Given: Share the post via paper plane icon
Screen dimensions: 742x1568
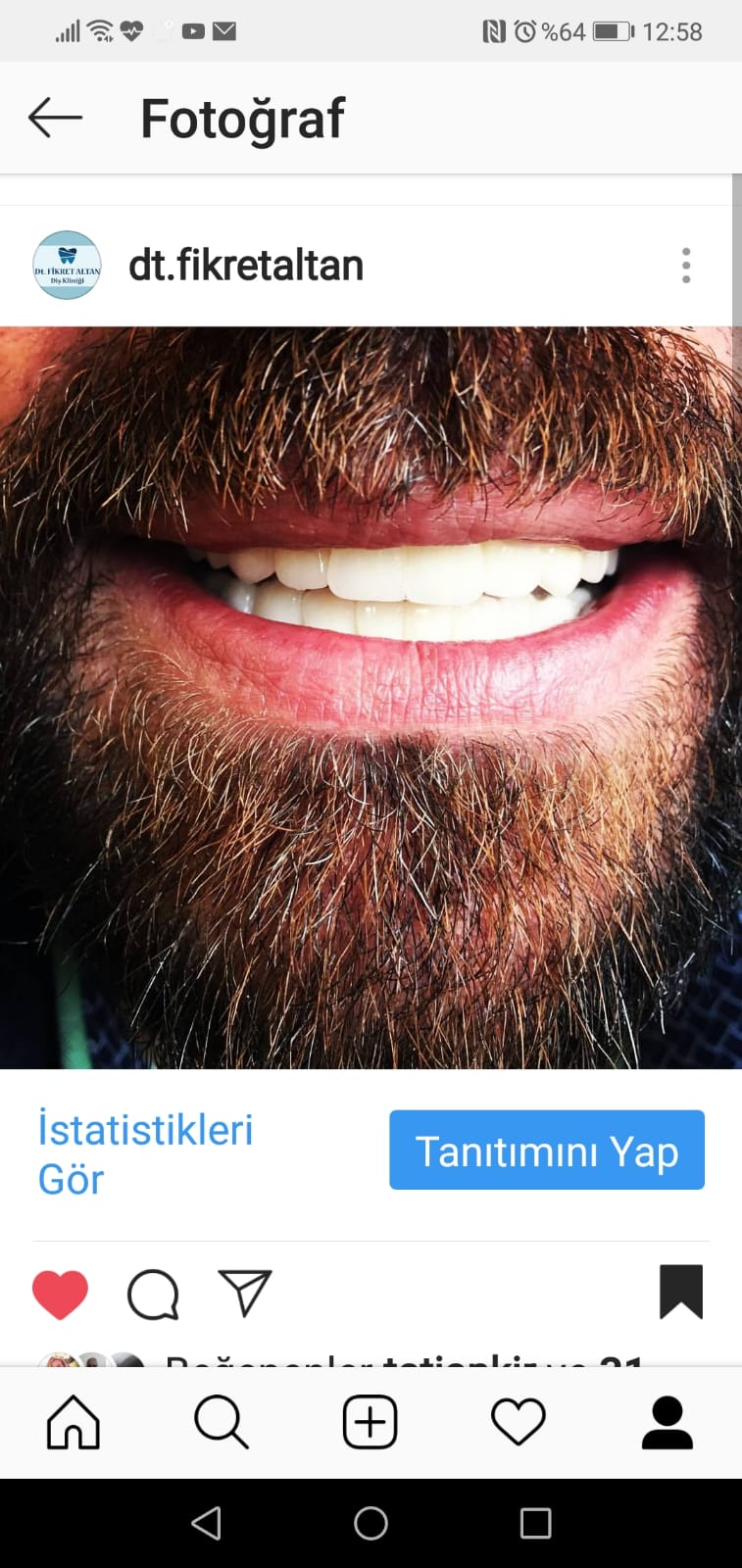Looking at the screenshot, I should tap(244, 1293).
